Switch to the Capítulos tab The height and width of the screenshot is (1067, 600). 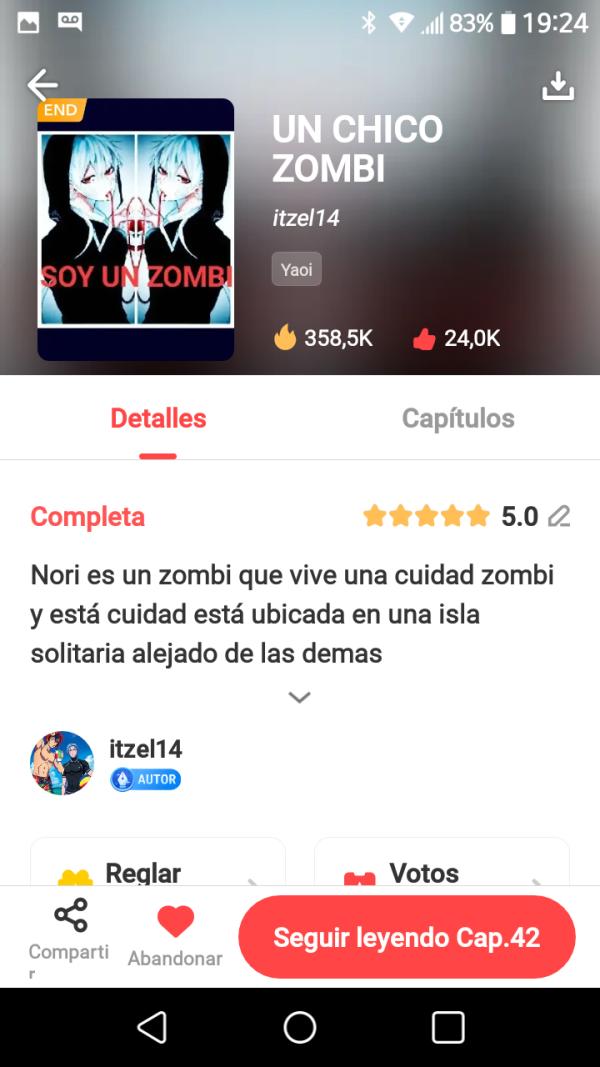tap(458, 418)
